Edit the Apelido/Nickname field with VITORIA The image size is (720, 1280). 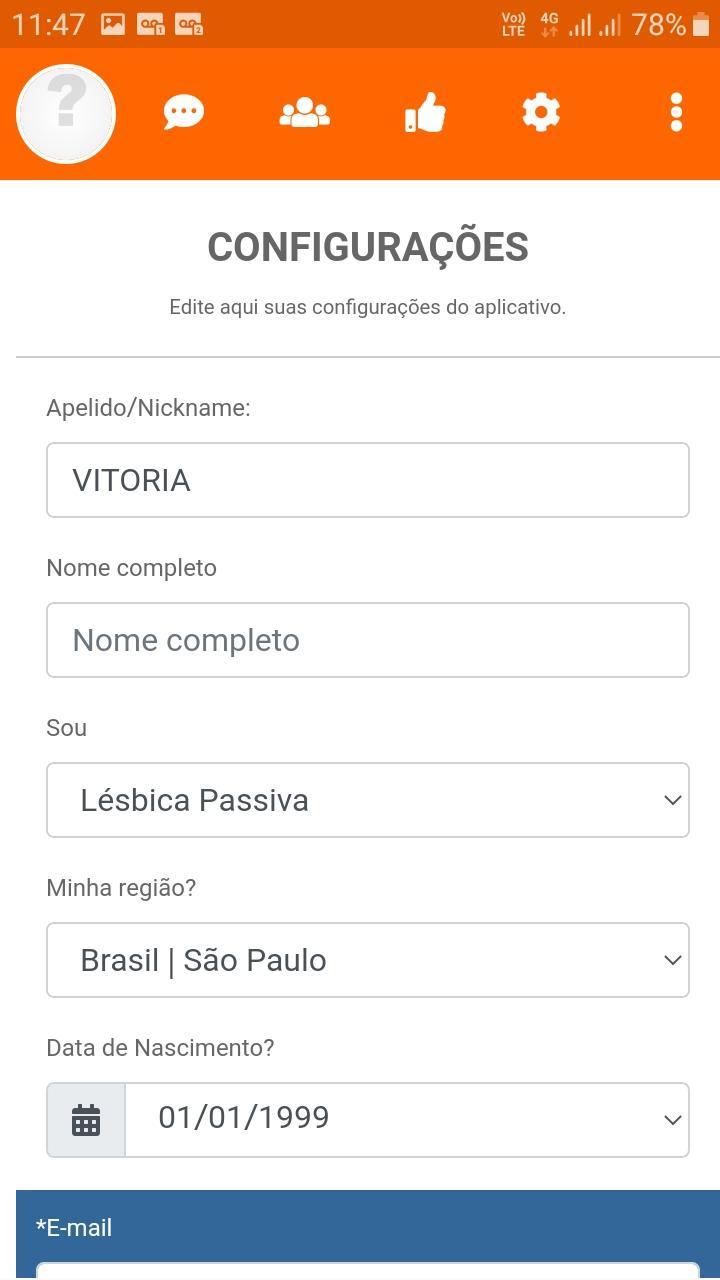367,480
